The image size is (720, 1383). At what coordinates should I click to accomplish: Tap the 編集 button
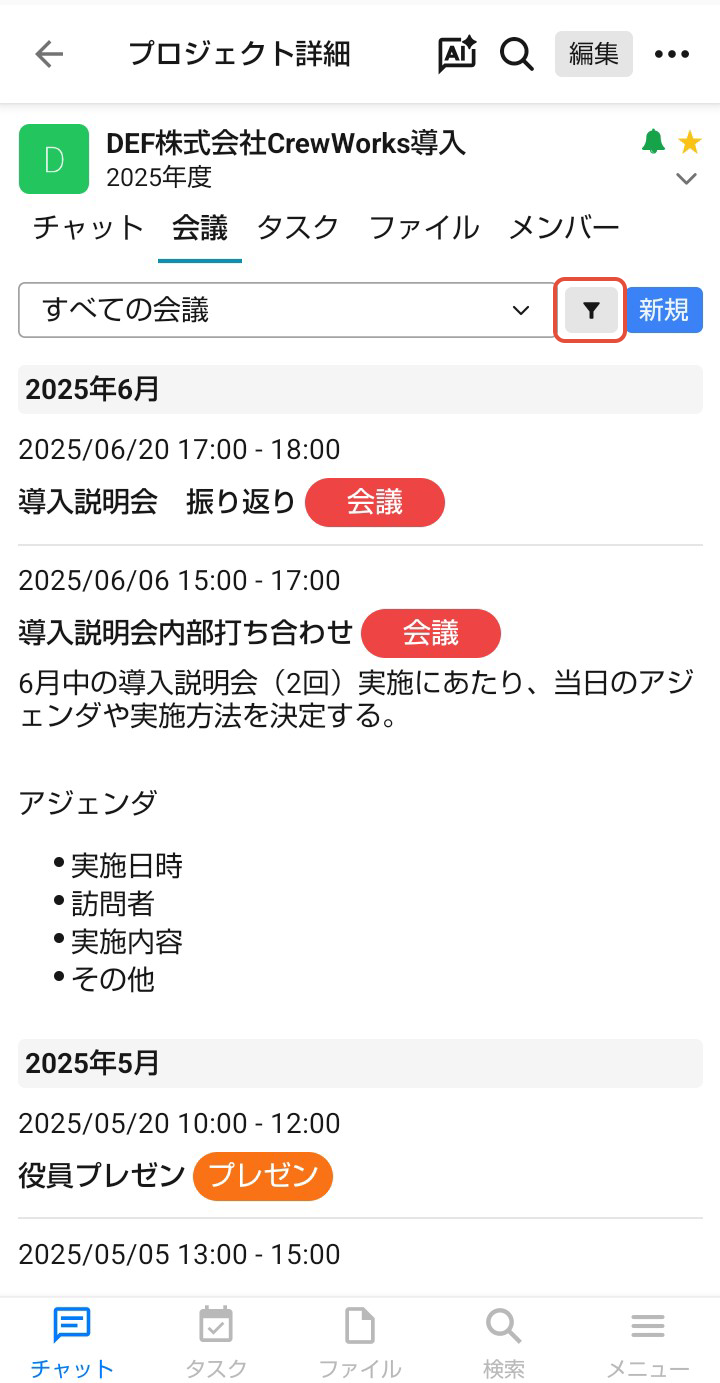coord(594,54)
